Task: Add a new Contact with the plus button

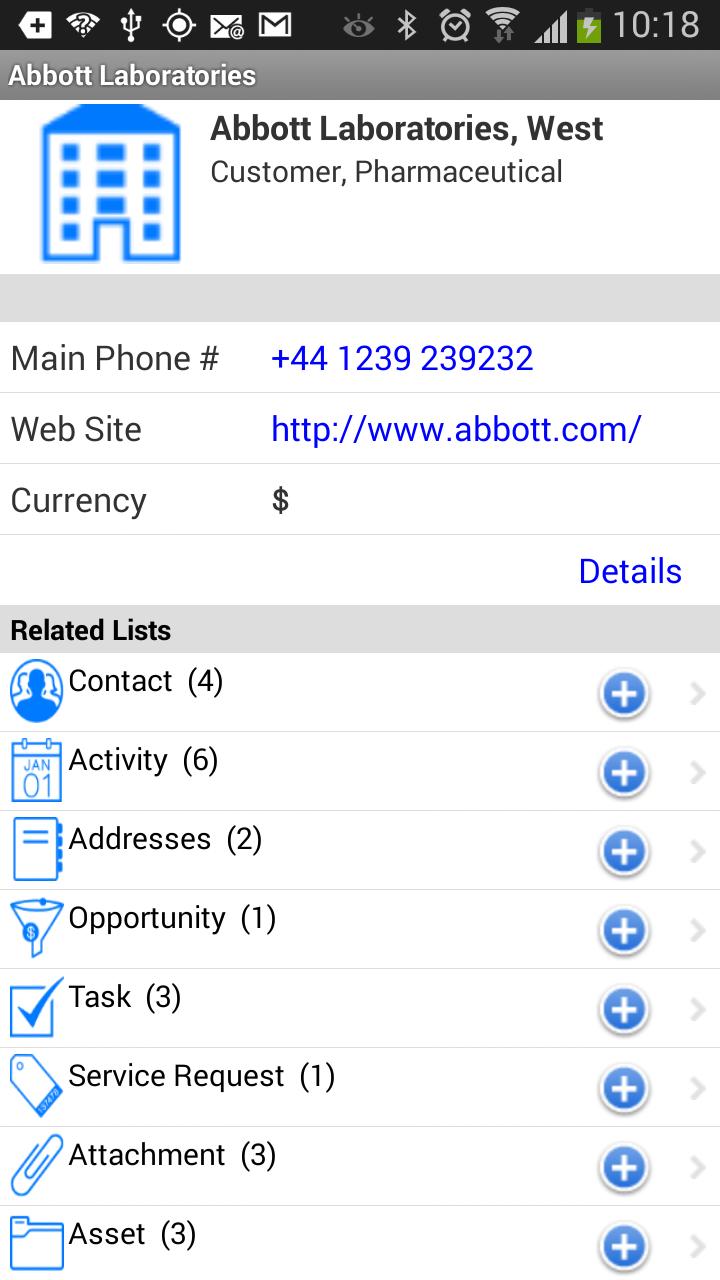Action: coord(623,692)
